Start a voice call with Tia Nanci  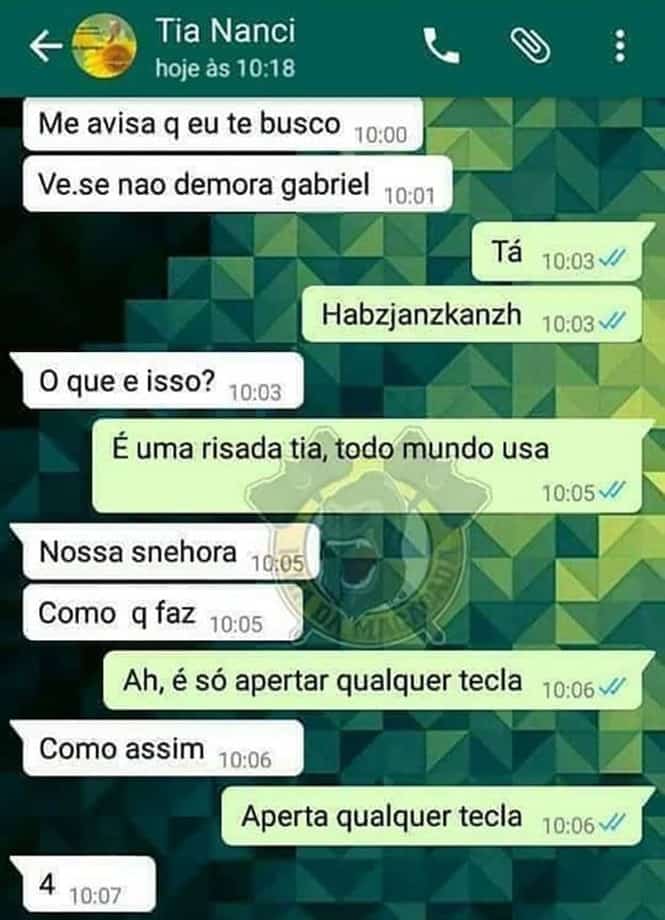[441, 45]
